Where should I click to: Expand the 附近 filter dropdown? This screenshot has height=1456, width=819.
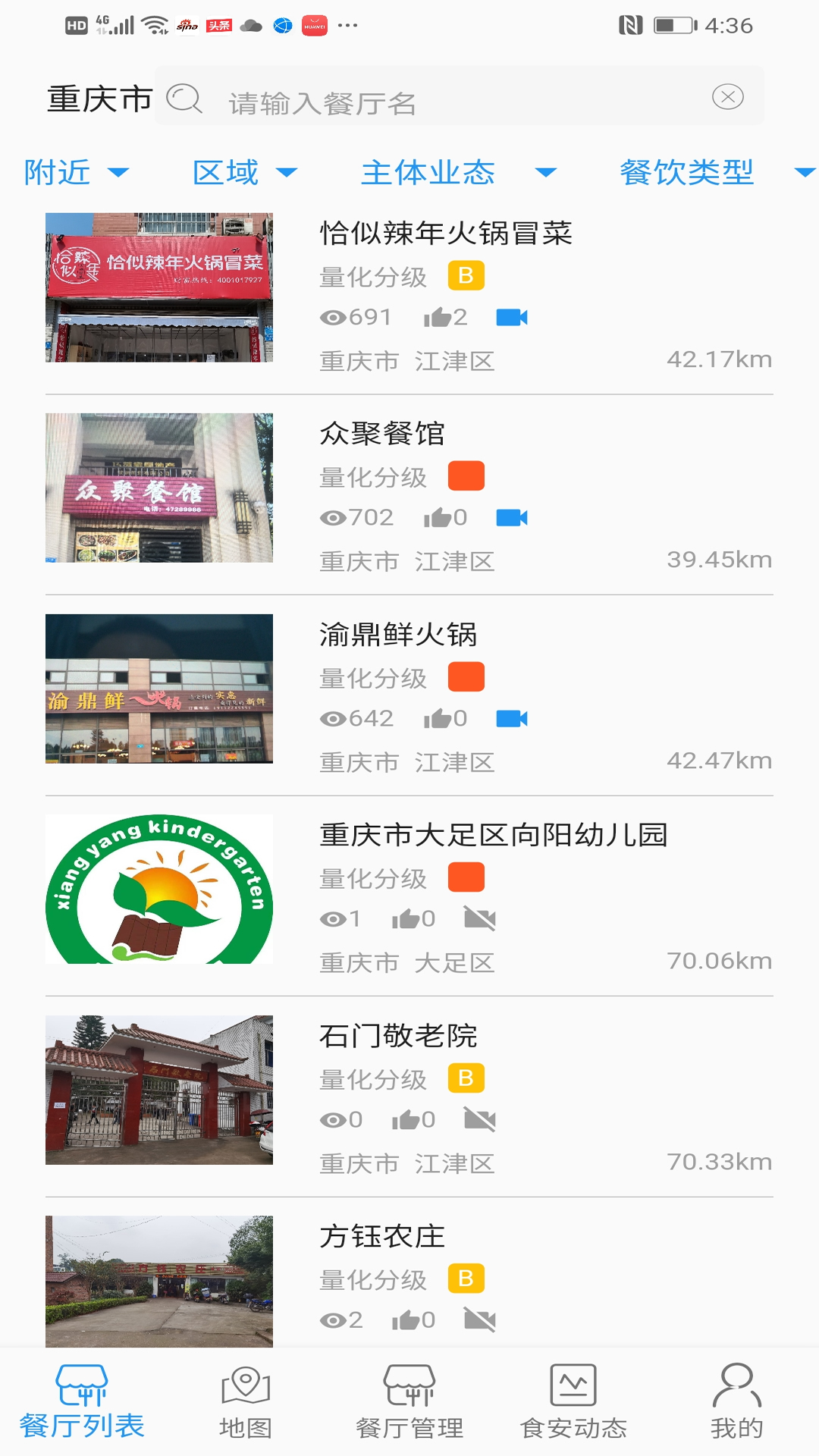pos(76,173)
